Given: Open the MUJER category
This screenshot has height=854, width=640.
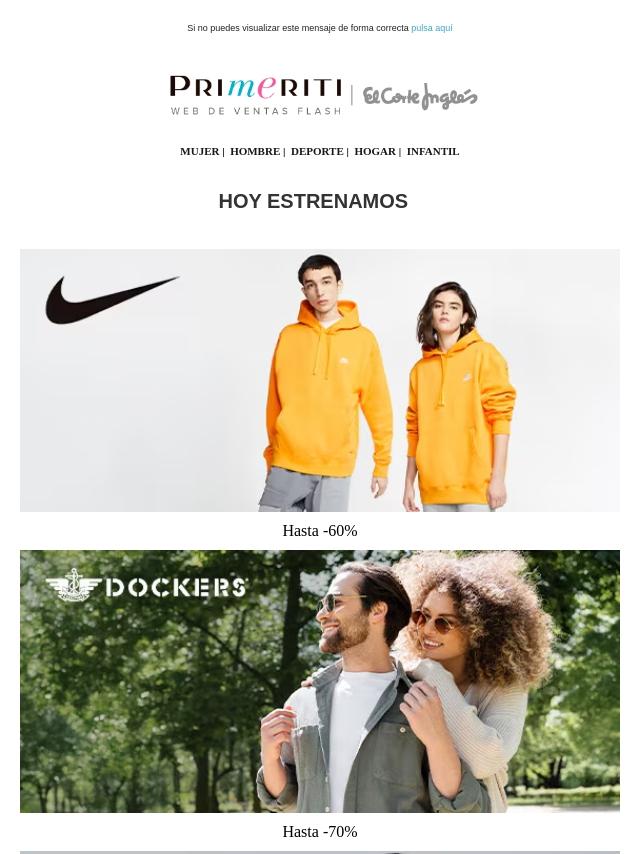Looking at the screenshot, I should [x=199, y=151].
